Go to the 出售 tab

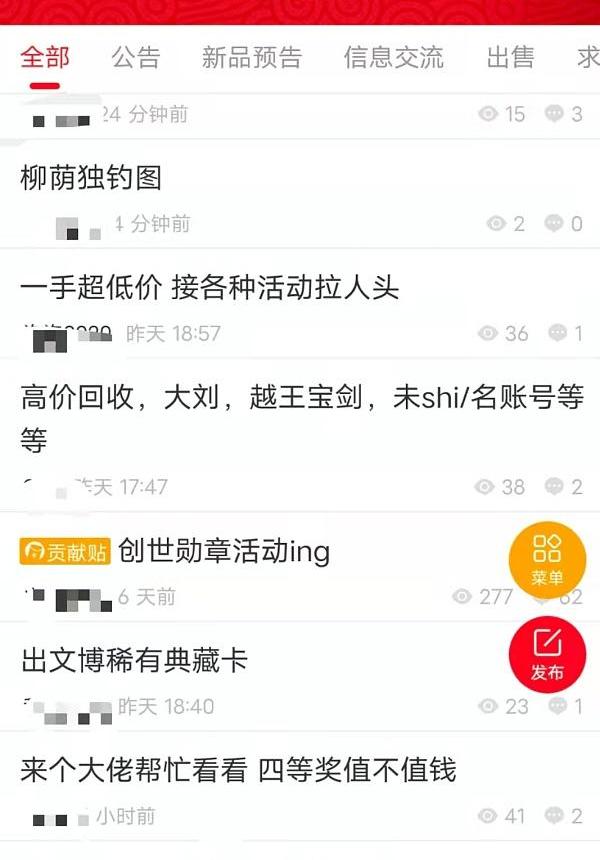click(x=510, y=57)
